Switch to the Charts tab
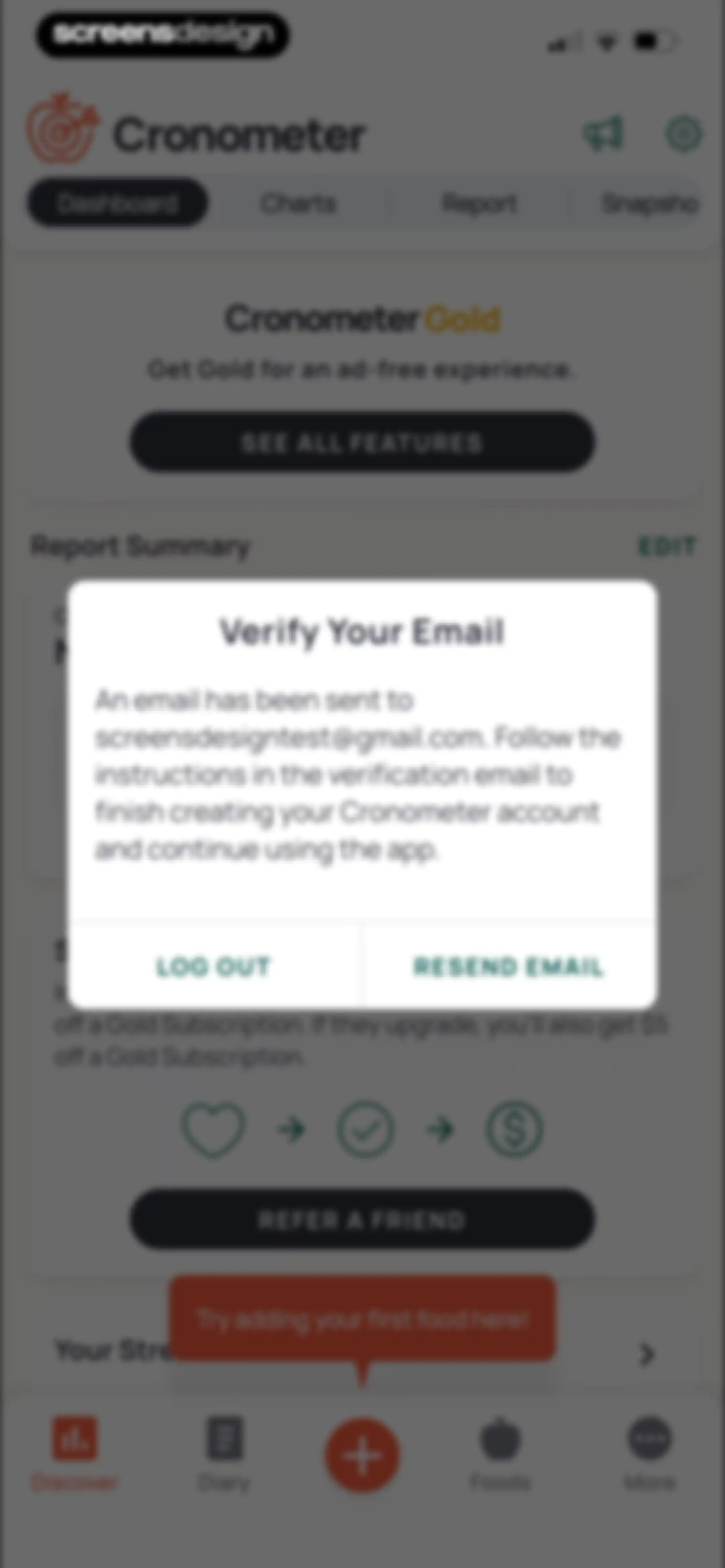 coord(298,203)
